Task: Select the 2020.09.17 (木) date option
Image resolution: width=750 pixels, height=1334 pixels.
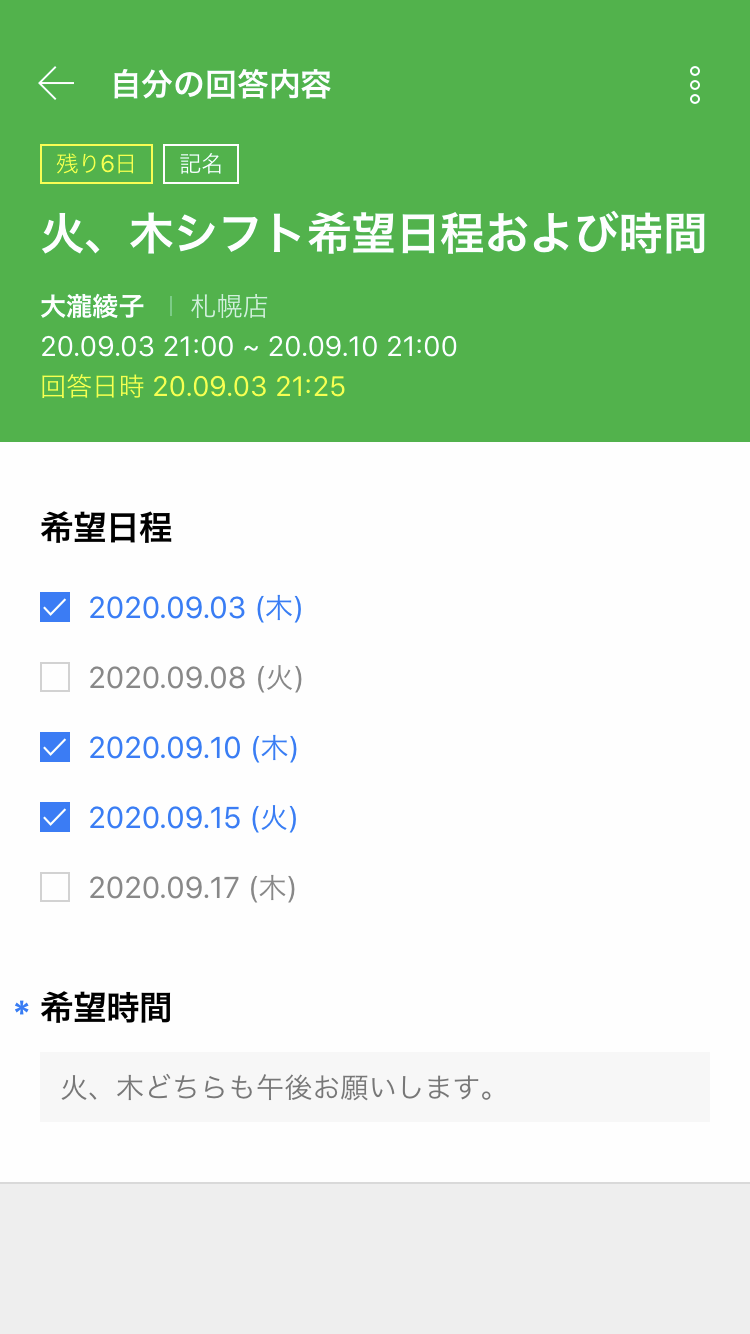Action: coord(55,887)
